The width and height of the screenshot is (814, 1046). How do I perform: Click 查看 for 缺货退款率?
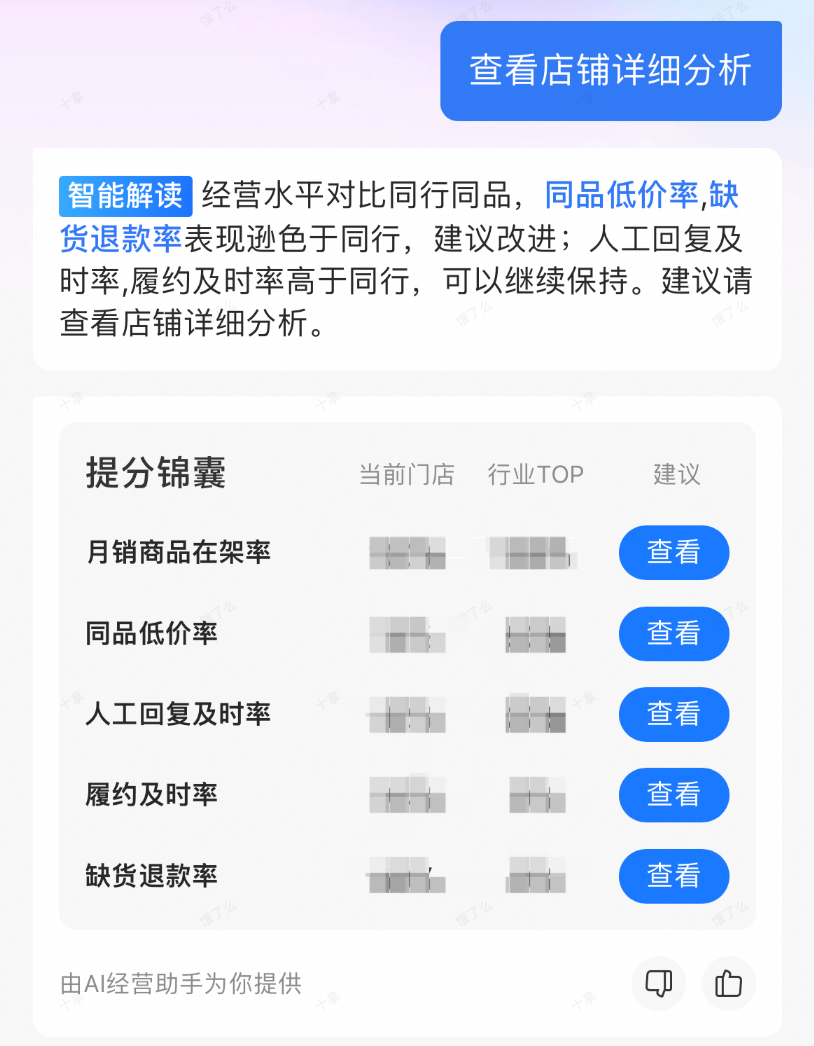coord(674,876)
